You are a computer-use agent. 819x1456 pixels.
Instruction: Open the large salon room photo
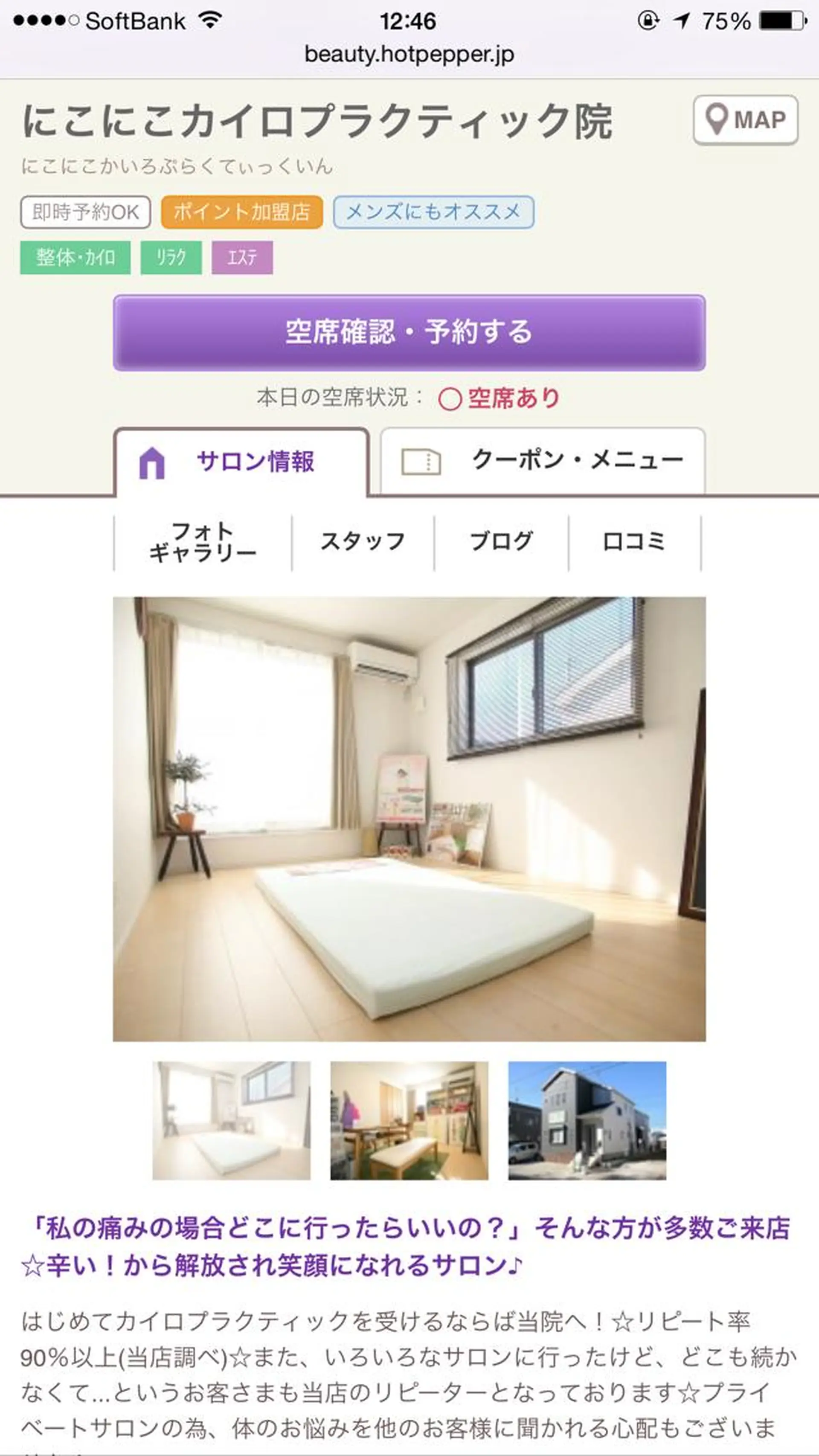[409, 819]
